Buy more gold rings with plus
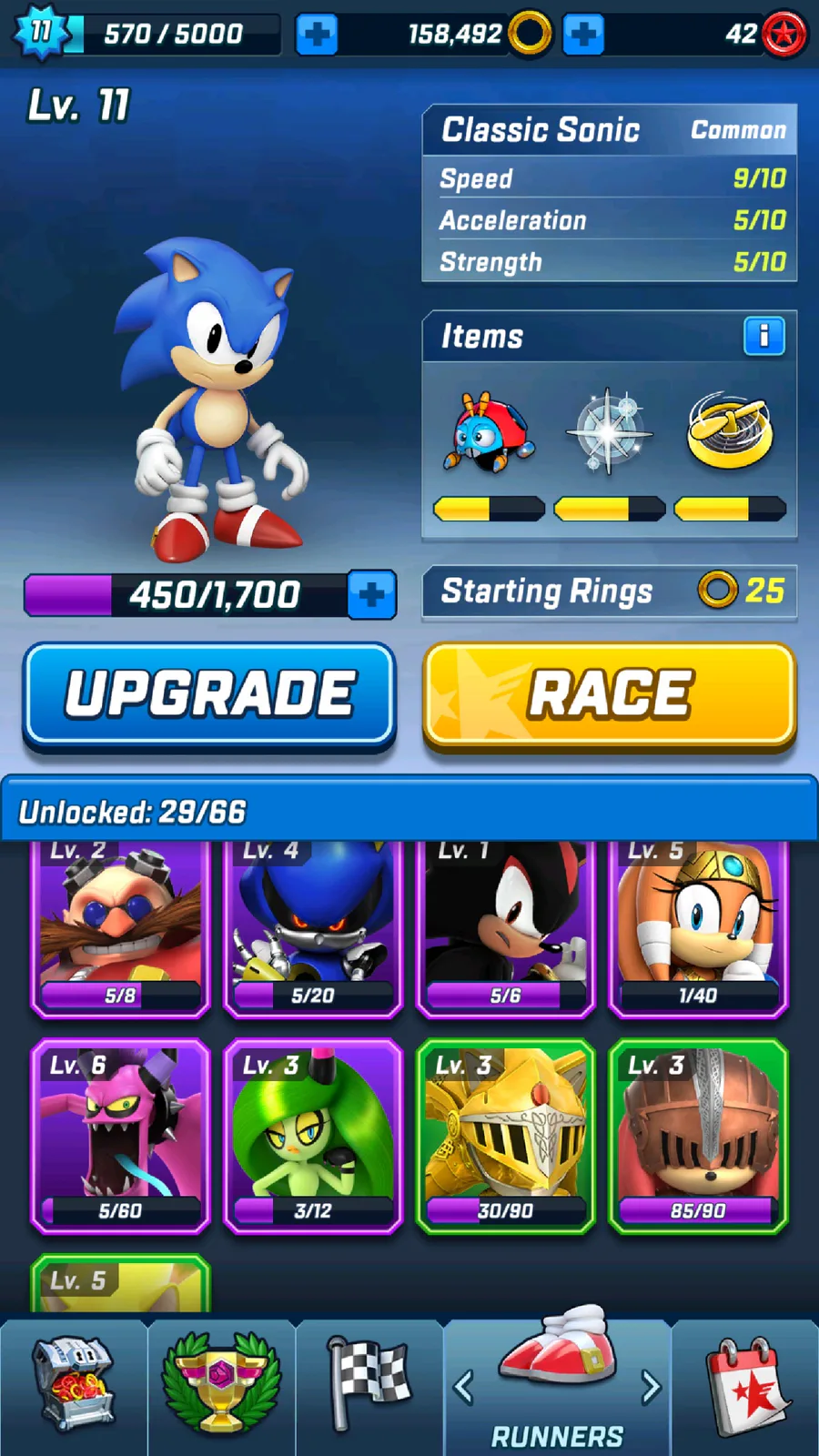Screen dimensions: 819x1456 (583, 35)
